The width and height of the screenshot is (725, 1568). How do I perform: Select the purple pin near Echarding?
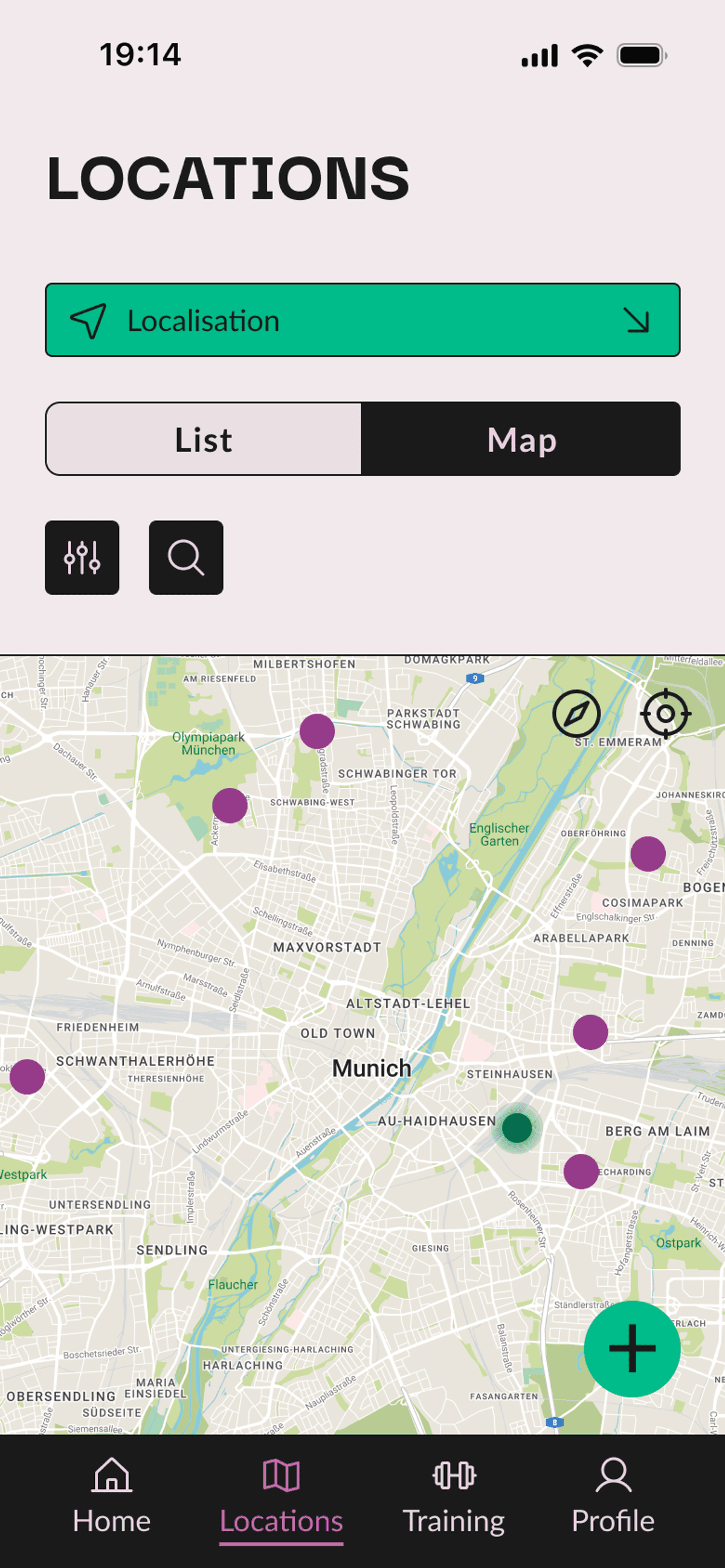coord(581,1171)
